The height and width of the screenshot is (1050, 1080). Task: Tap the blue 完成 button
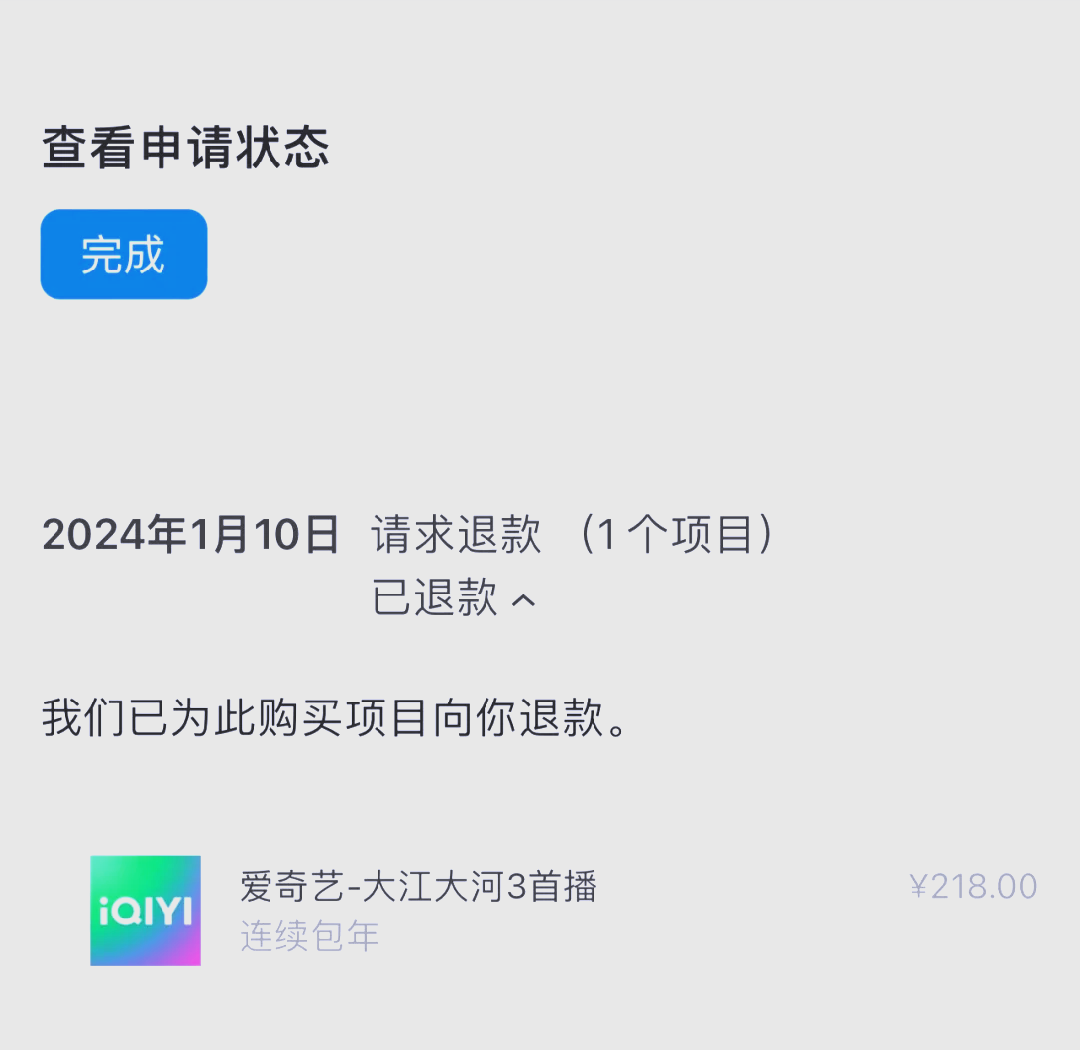click(x=123, y=254)
